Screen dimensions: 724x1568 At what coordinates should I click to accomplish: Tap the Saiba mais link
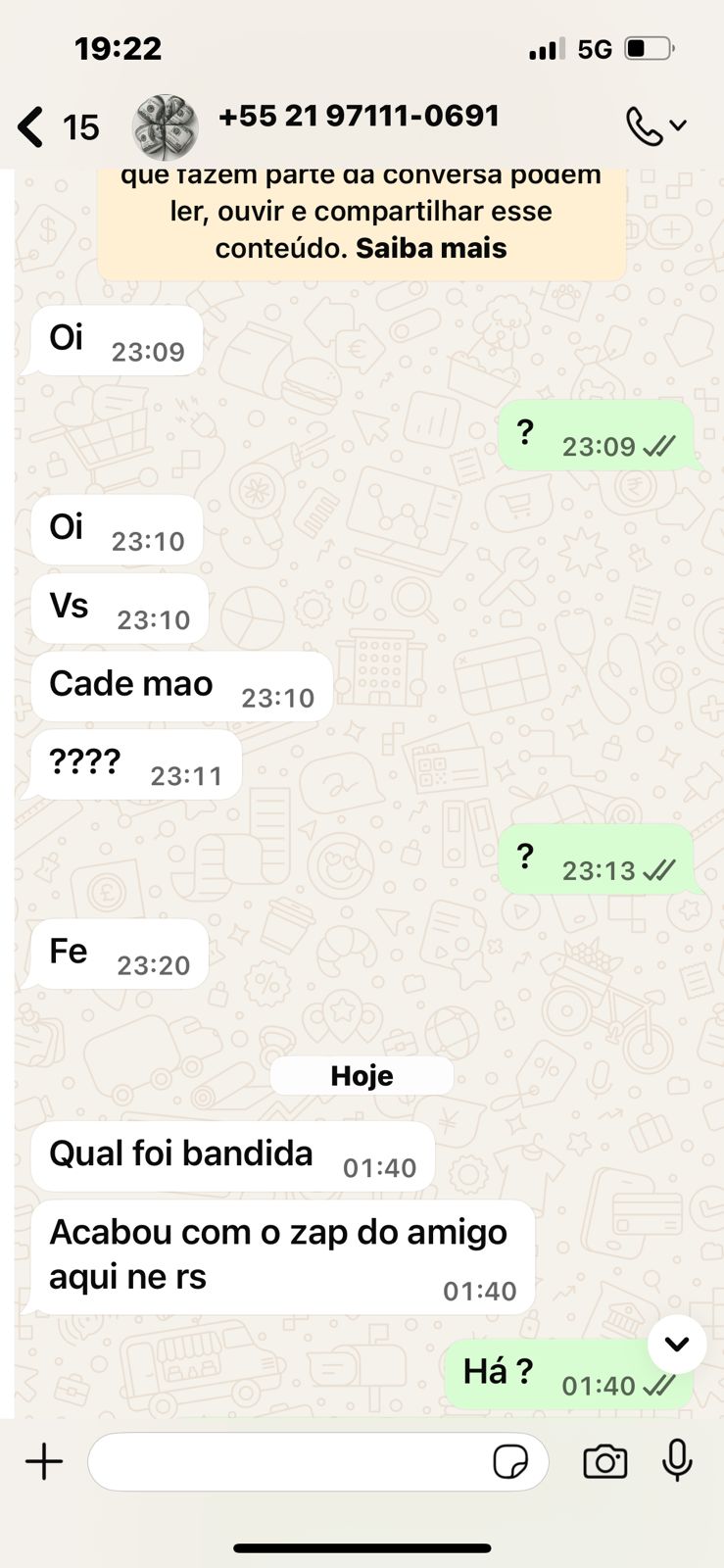(431, 248)
